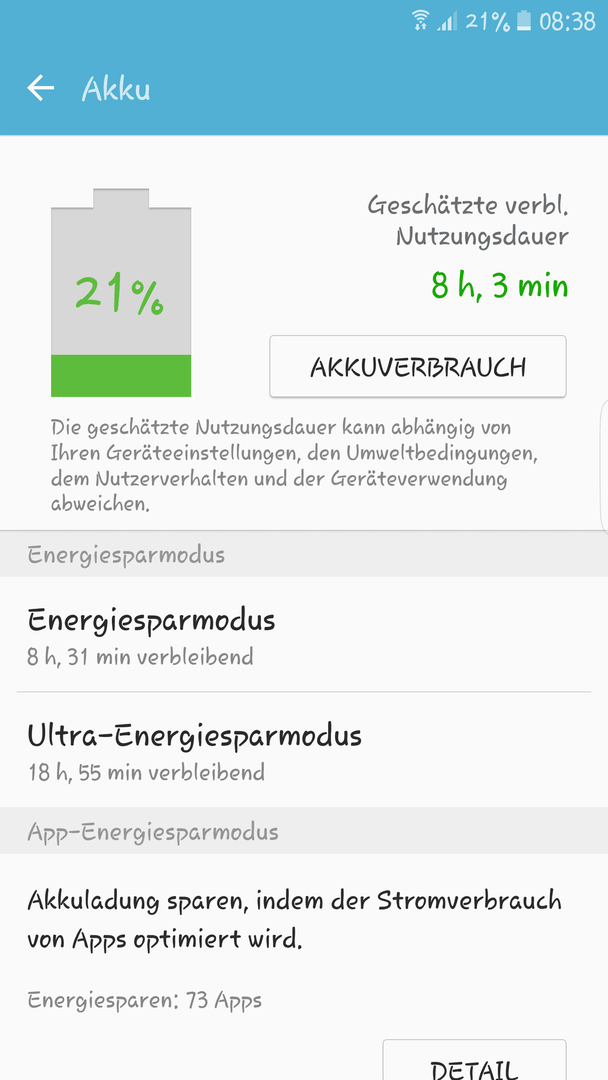Select the Ultra-Energiesparmodus row

pos(304,749)
